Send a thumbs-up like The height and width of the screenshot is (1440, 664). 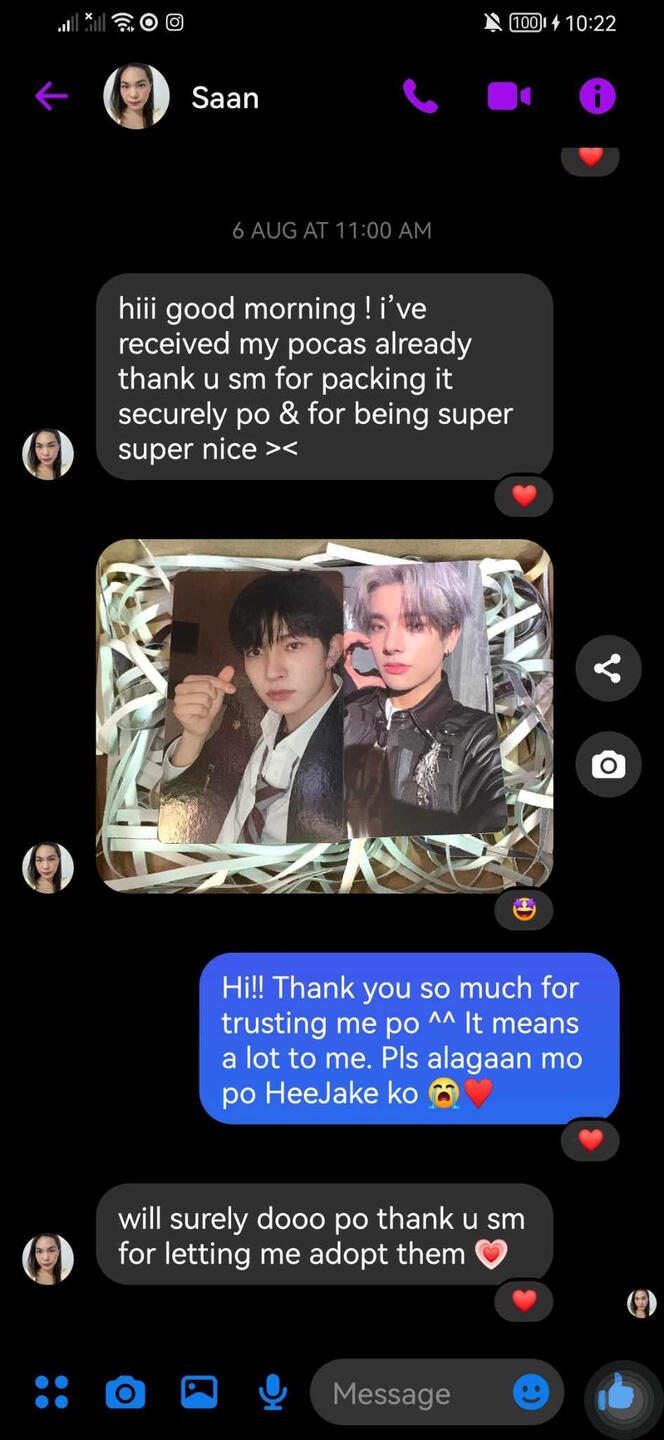click(618, 1392)
